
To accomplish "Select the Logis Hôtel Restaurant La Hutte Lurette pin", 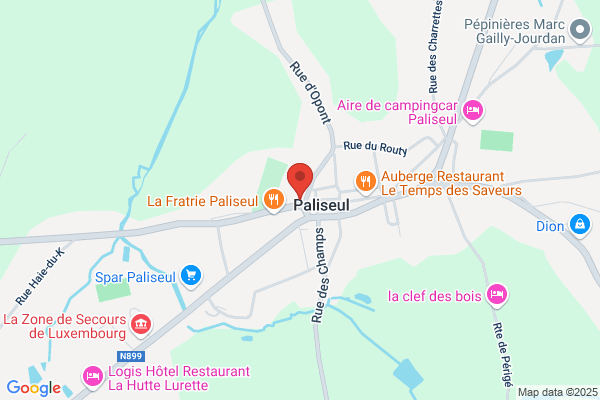I will click(93, 377).
